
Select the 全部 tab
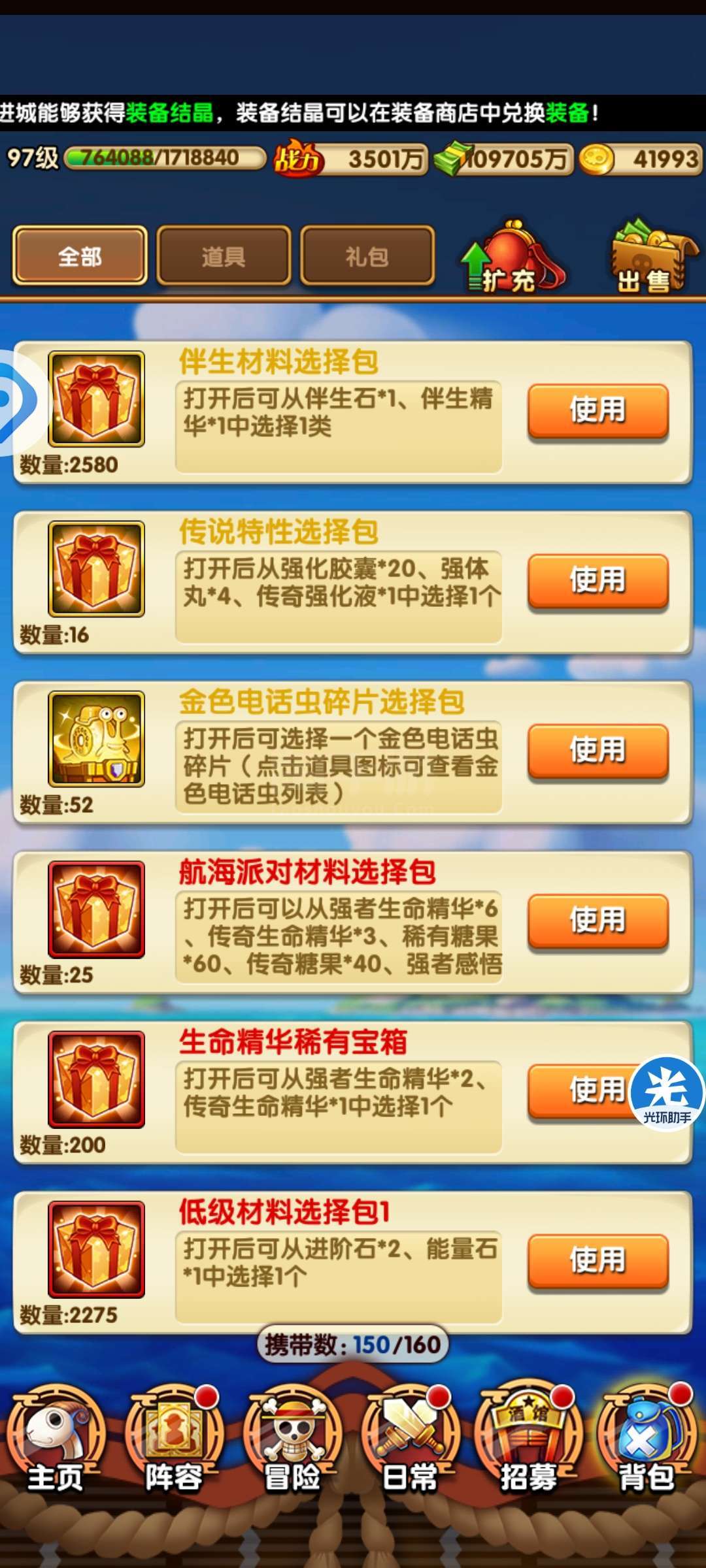pos(80,255)
